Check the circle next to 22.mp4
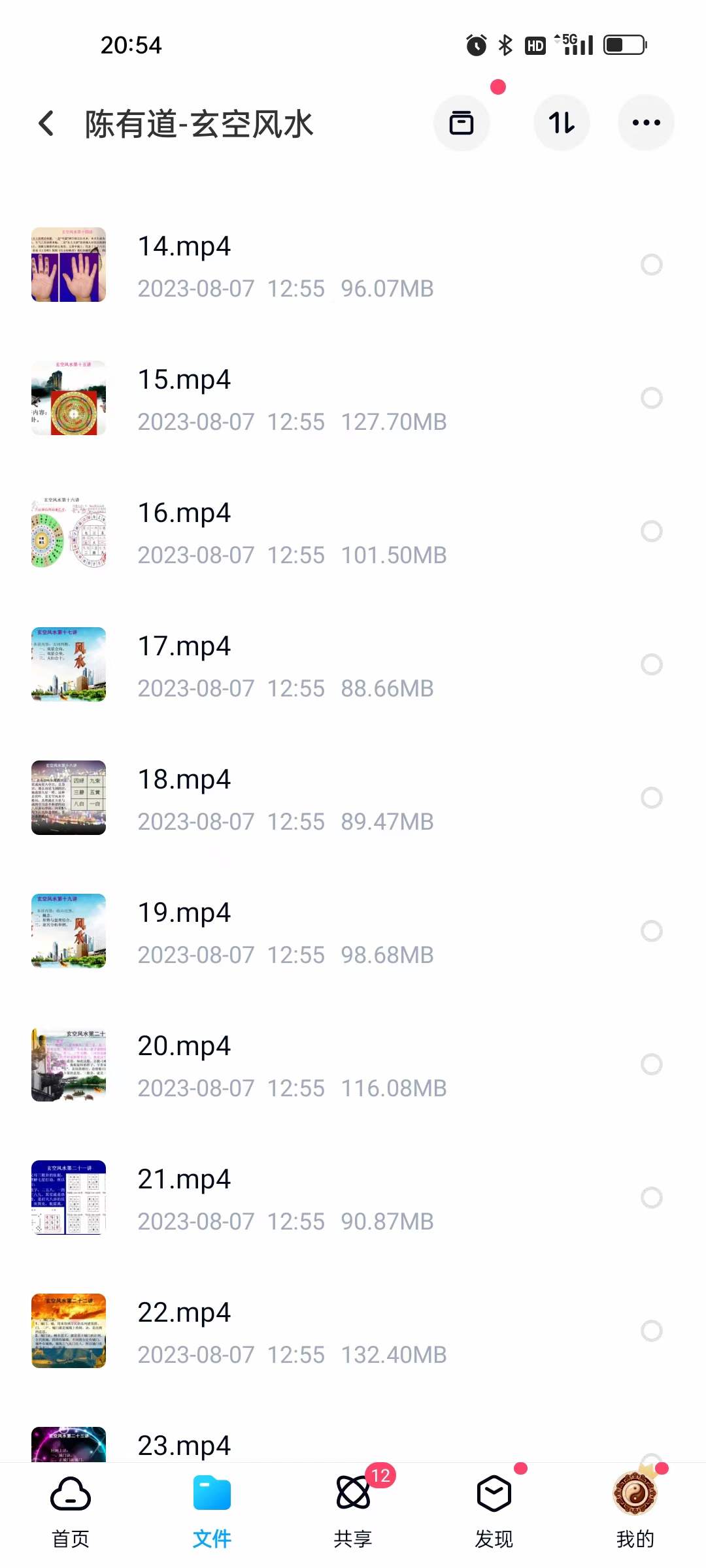 tap(651, 1331)
